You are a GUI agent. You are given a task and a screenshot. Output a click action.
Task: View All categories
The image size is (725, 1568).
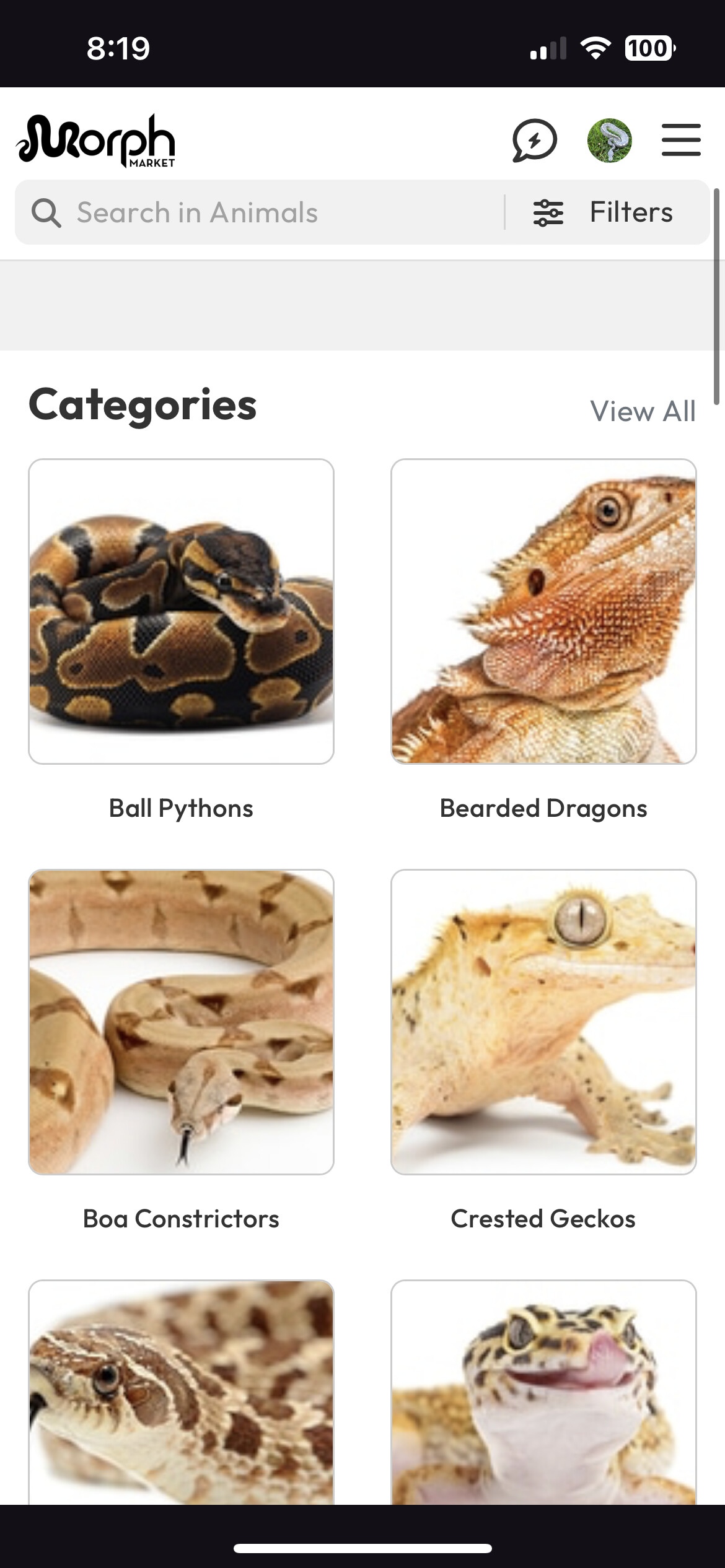tap(643, 412)
